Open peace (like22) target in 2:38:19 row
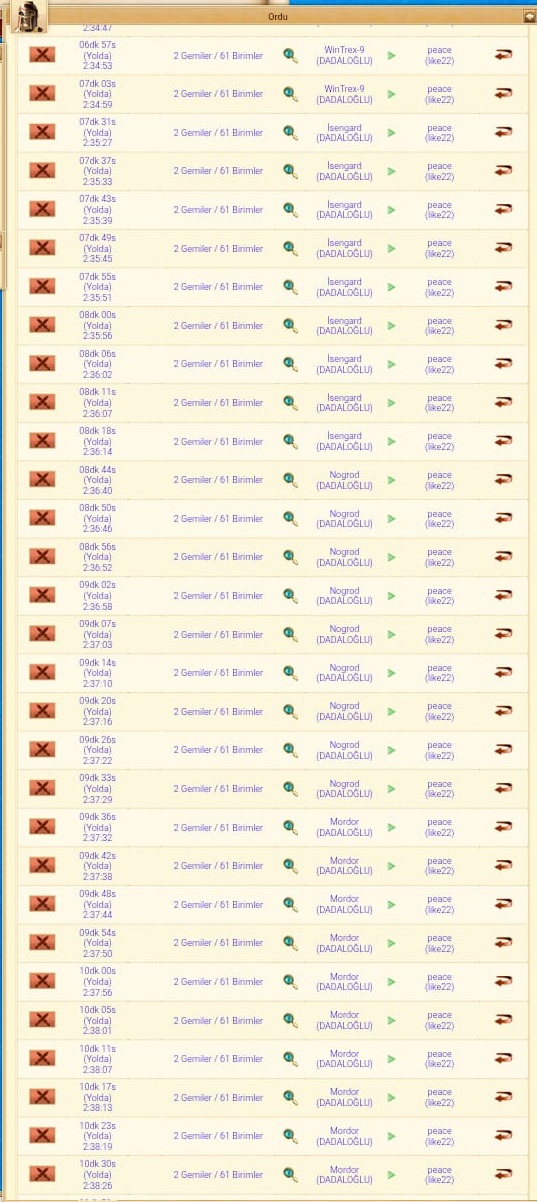Viewport: 537px width, 1202px height. [x=439, y=1136]
